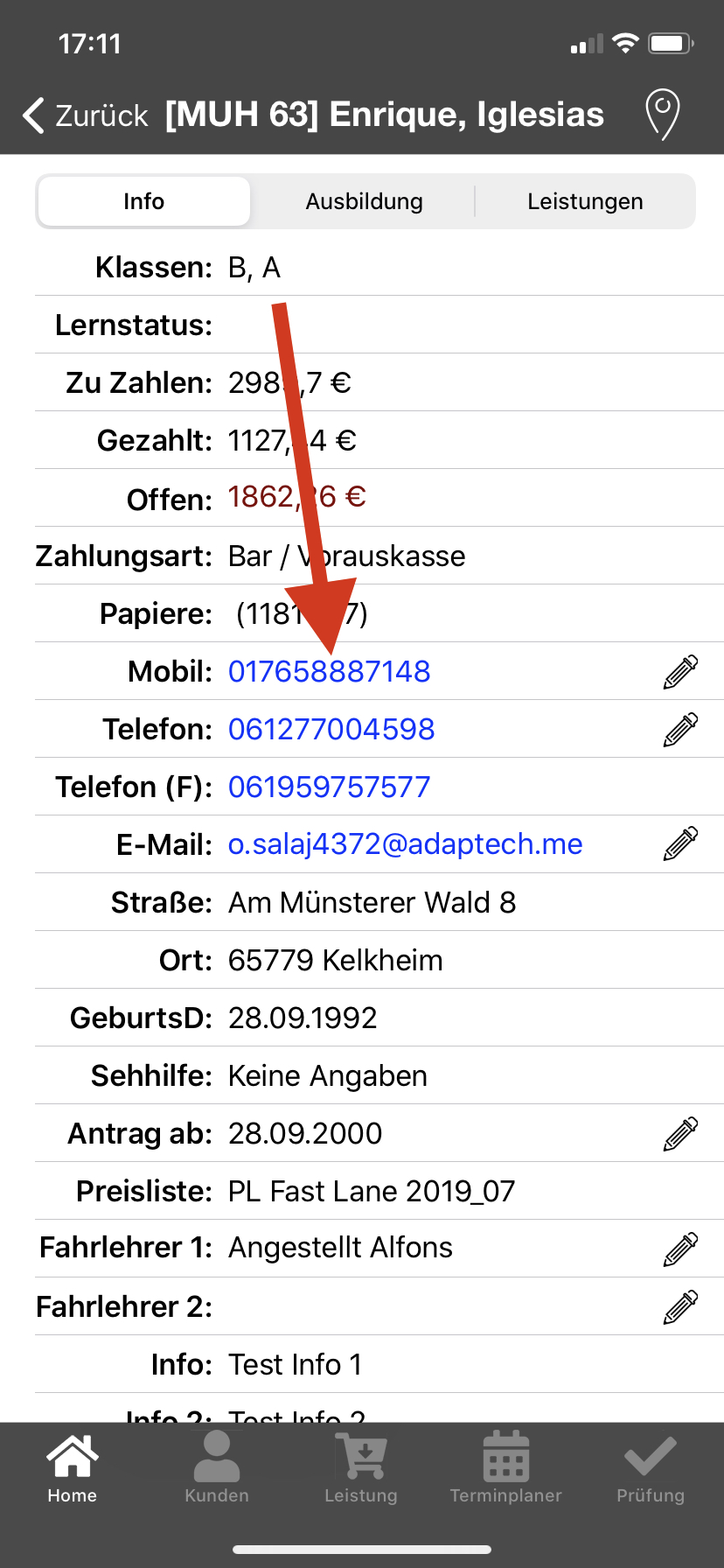
Task: Open the Terminplaner tab
Action: coord(505,1469)
